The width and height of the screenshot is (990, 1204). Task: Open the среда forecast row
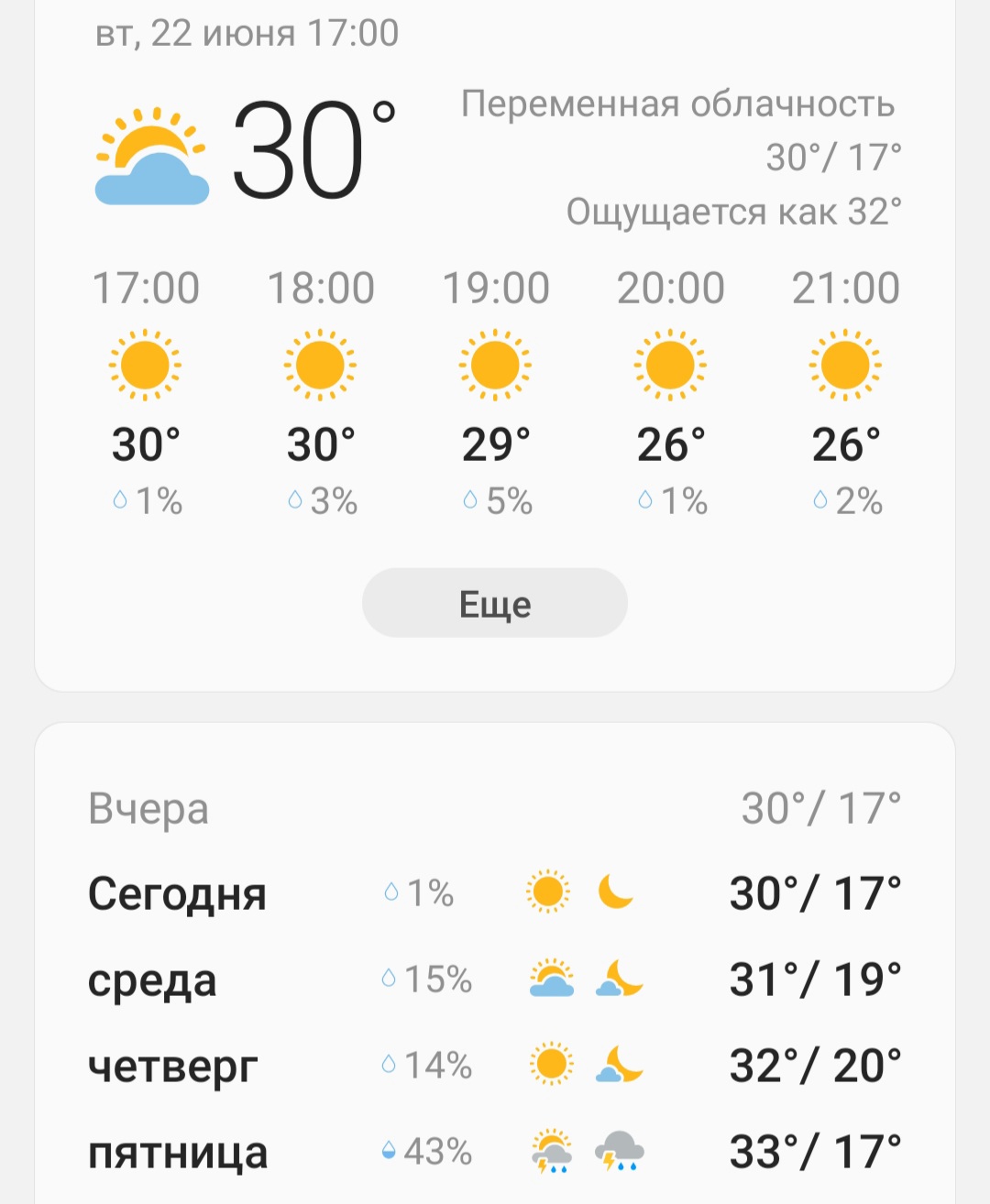click(x=495, y=980)
